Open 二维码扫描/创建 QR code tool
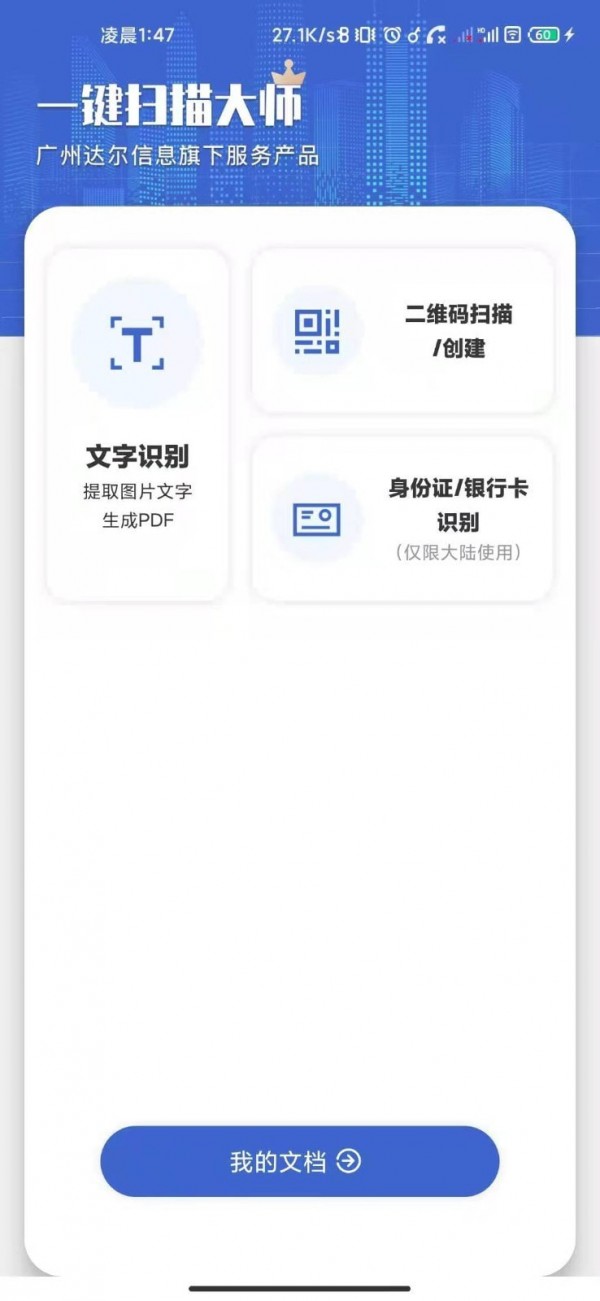Screen dimensions: 600x1301 pyautogui.click(x=402, y=332)
